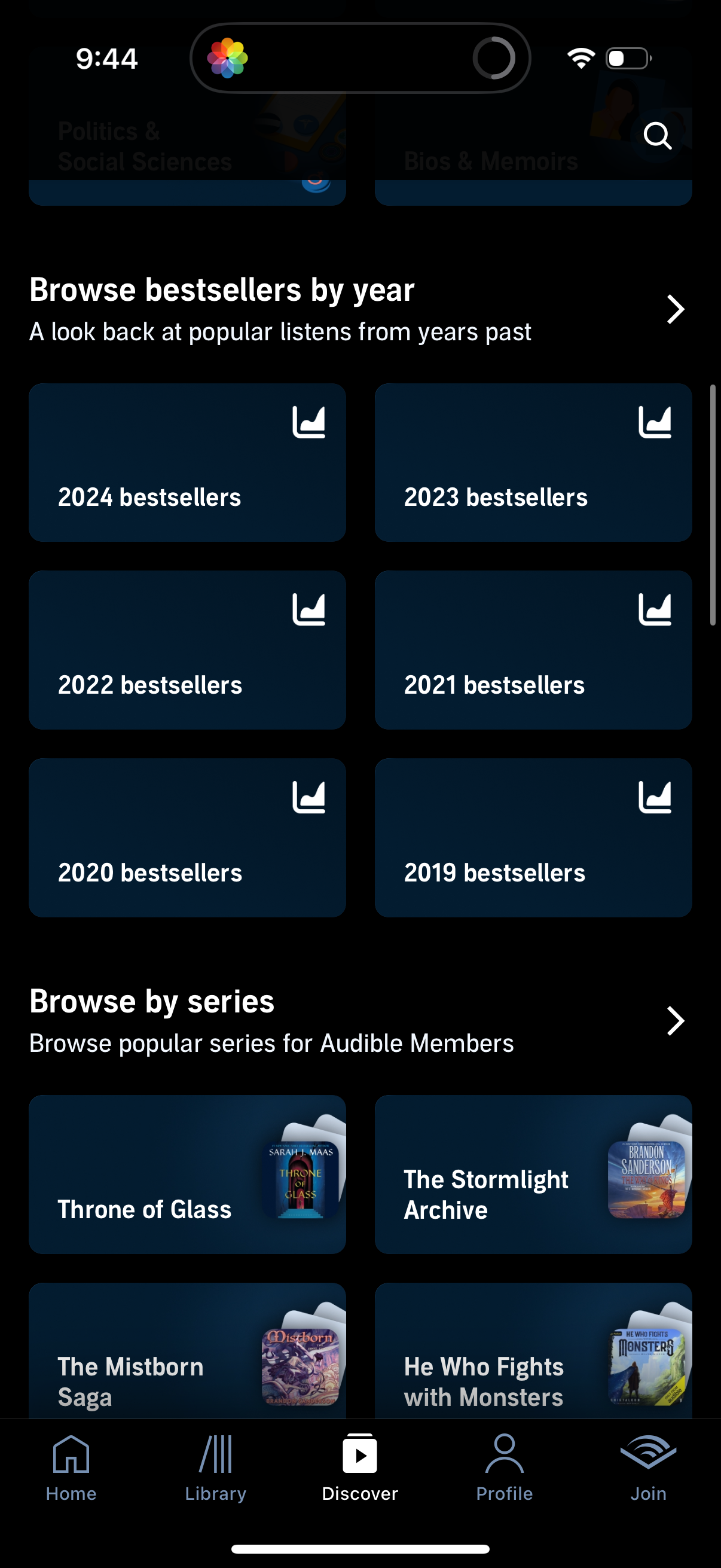This screenshot has width=721, height=1568.
Task: Click the chart icon on 2019 bestsellers card
Action: click(x=657, y=798)
